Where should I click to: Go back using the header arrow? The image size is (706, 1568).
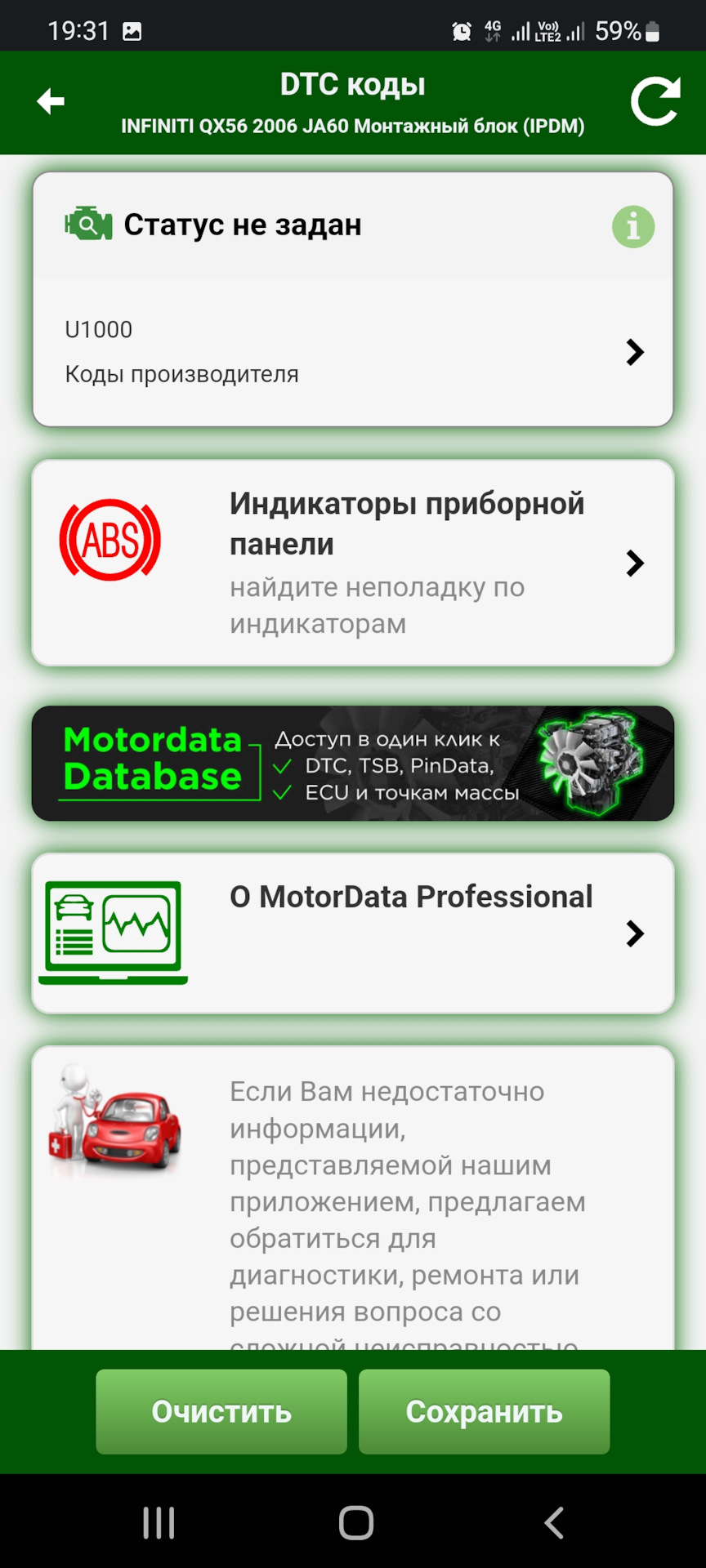pyautogui.click(x=51, y=102)
